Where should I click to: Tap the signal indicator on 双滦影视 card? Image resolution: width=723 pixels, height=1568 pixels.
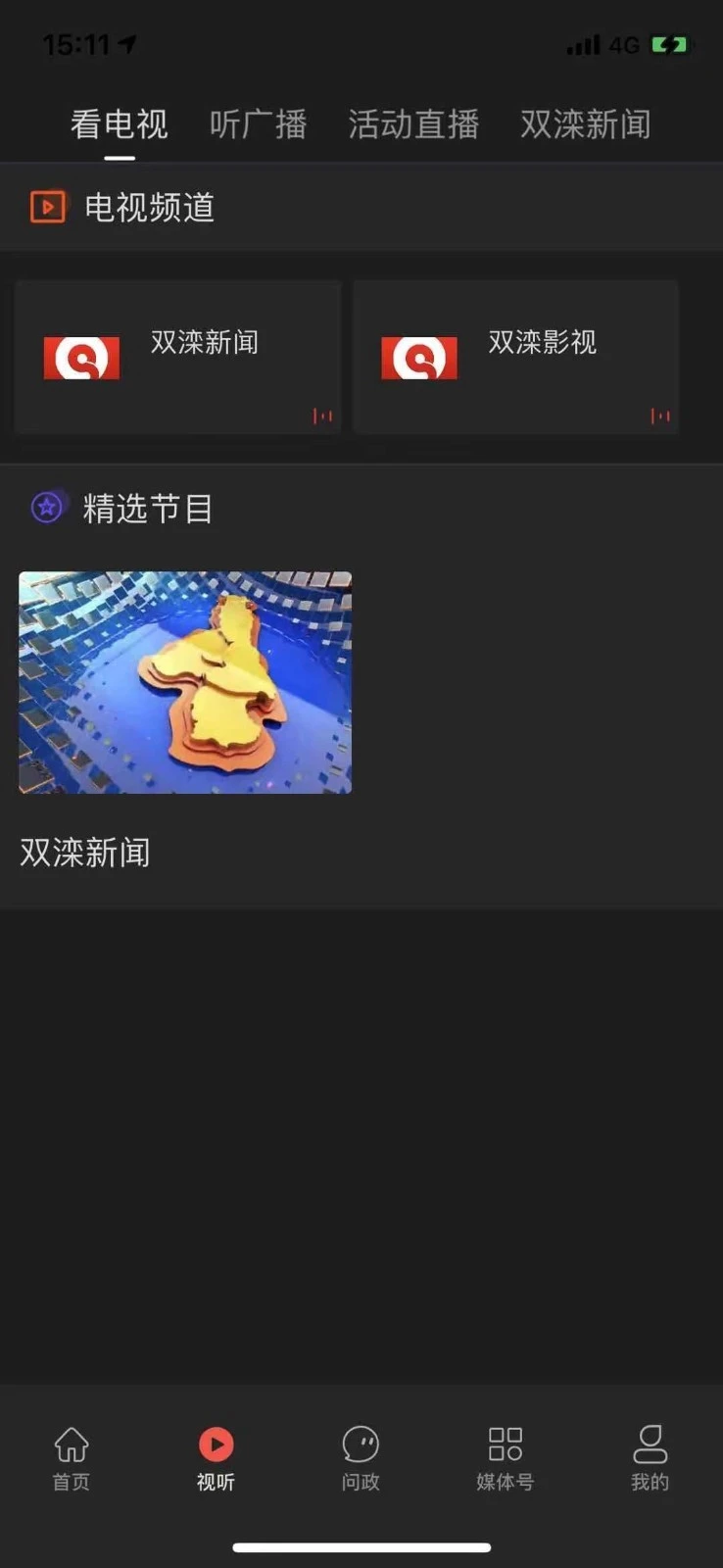[659, 415]
